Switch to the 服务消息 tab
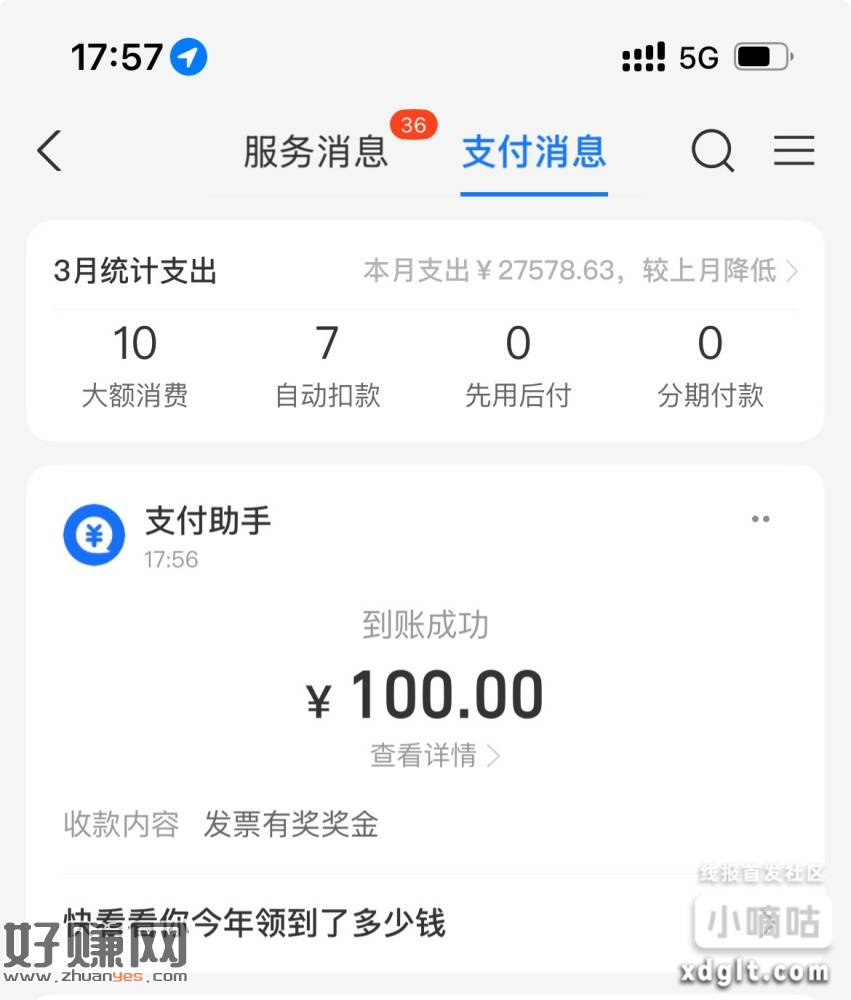851x1000 pixels. pyautogui.click(x=316, y=152)
